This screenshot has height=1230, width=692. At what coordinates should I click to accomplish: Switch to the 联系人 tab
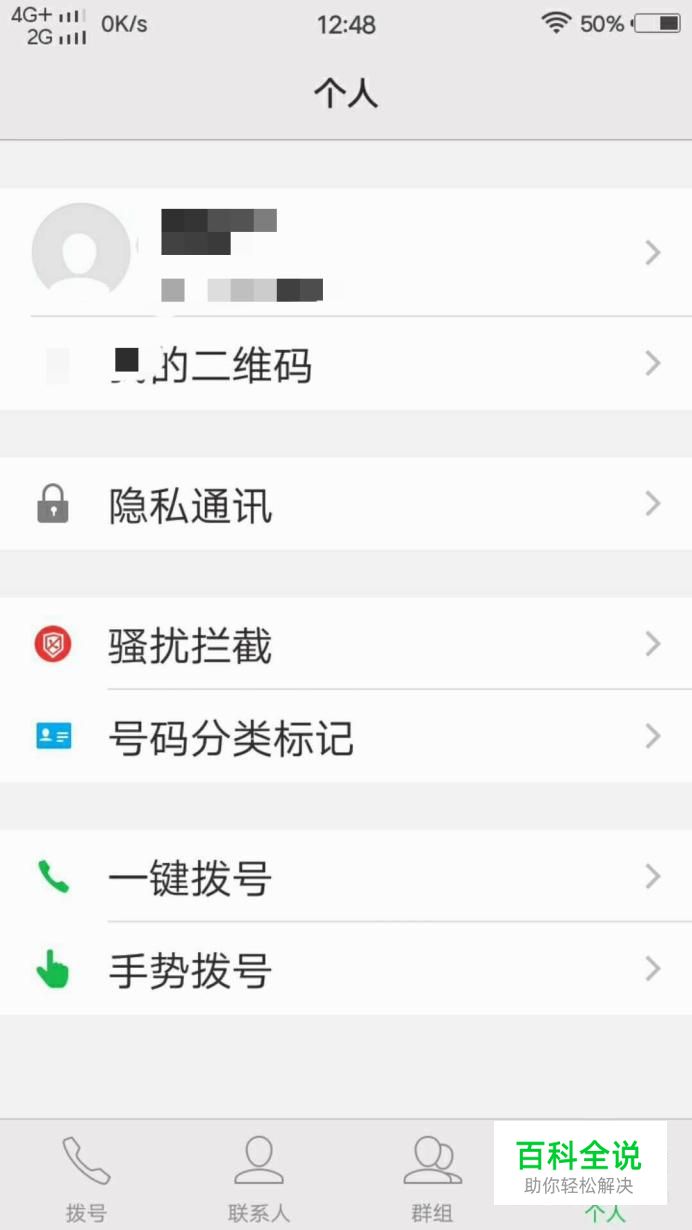(x=259, y=1176)
